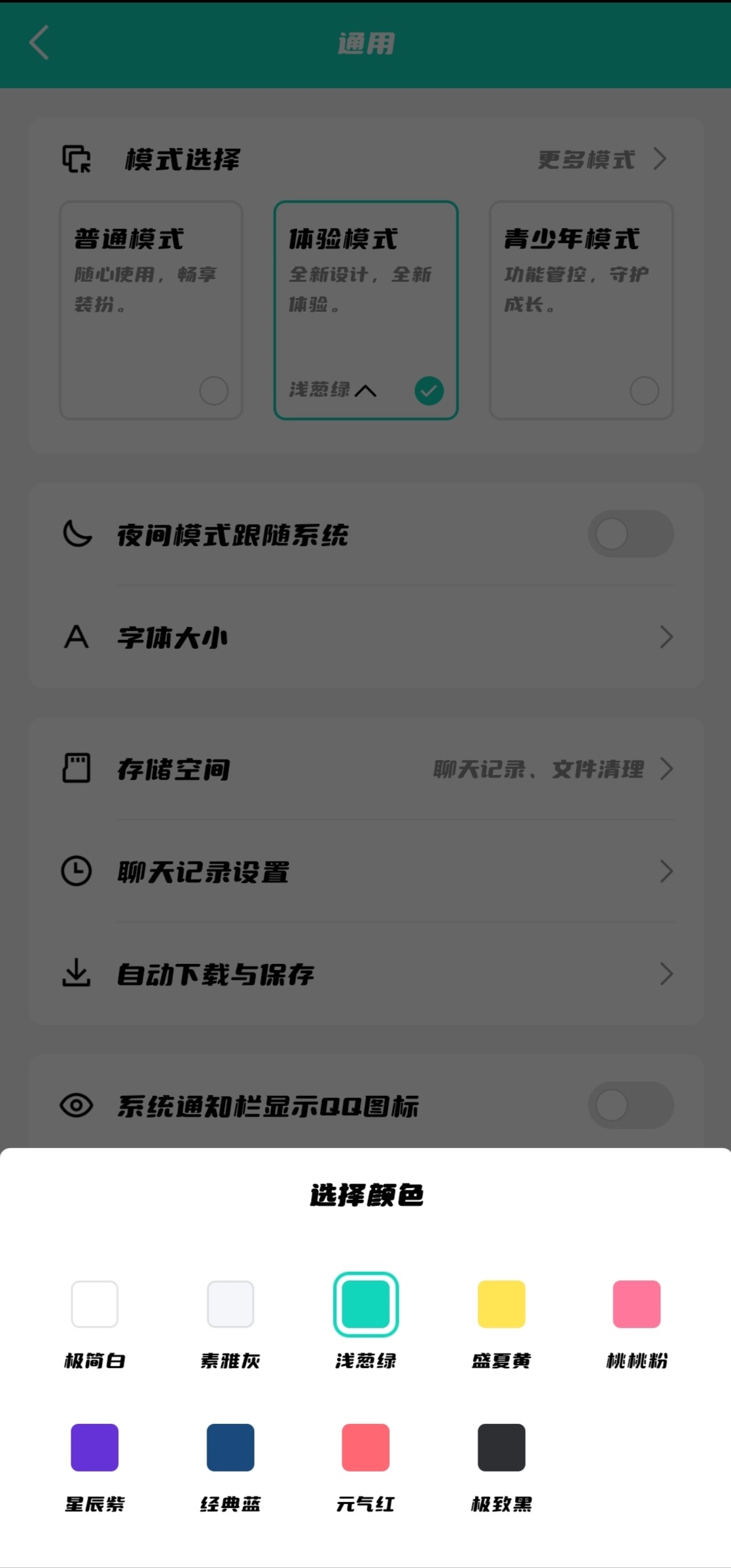
Task: Toggle 夜间模式跟随系统 switch
Action: [630, 534]
